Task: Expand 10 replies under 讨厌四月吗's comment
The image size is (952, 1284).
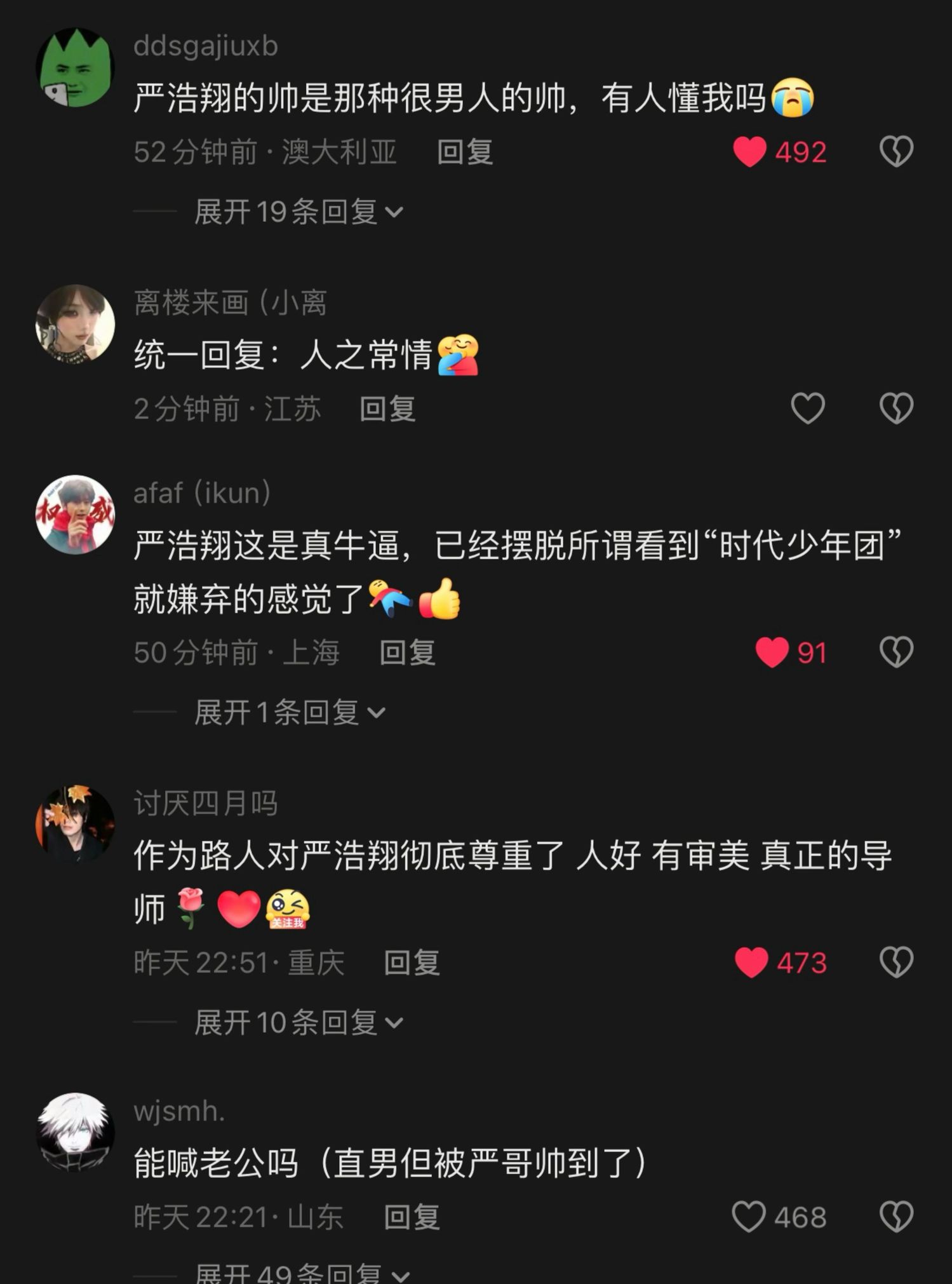Action: (x=298, y=1022)
